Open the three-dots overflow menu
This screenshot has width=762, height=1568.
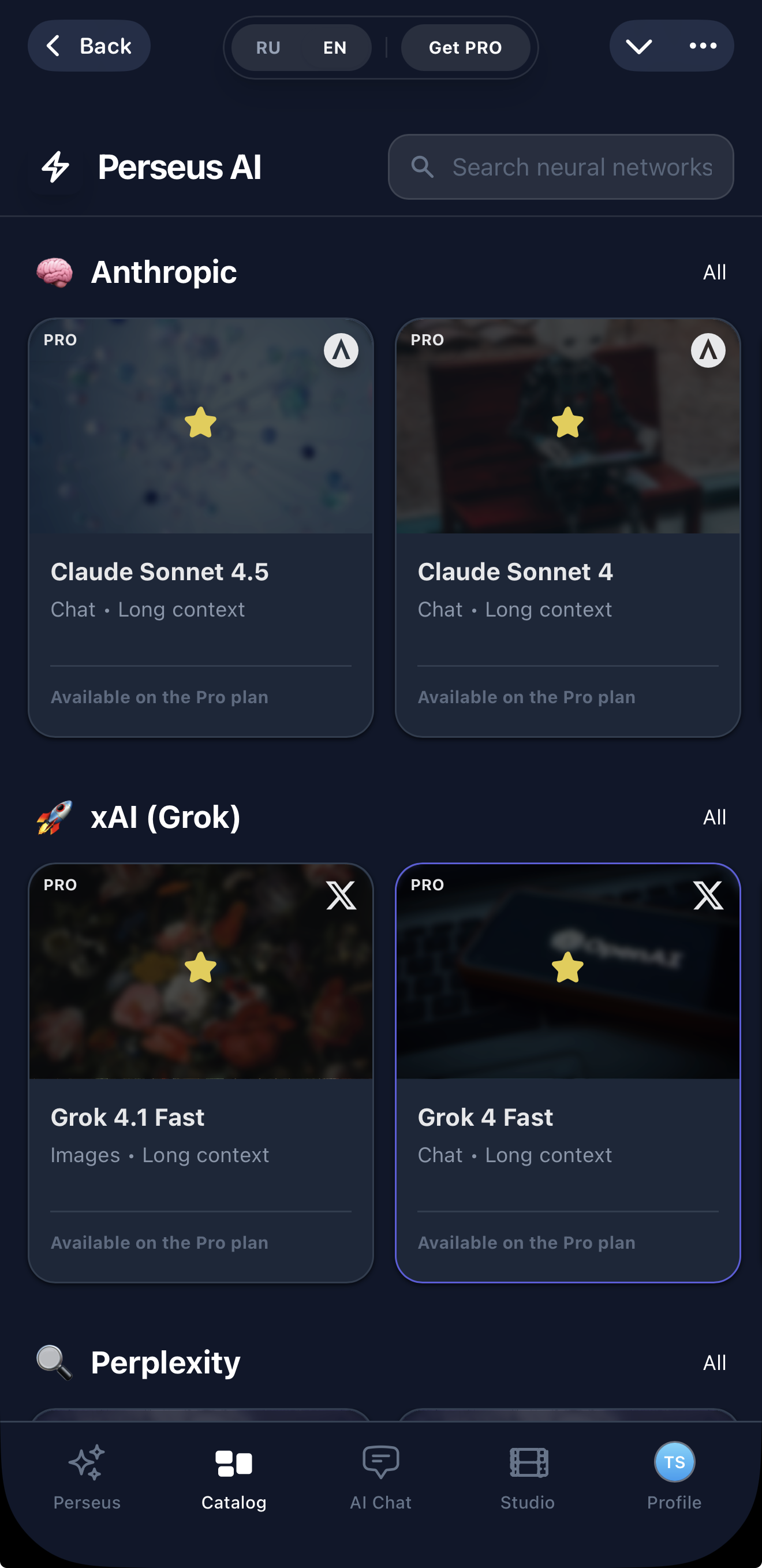point(701,46)
